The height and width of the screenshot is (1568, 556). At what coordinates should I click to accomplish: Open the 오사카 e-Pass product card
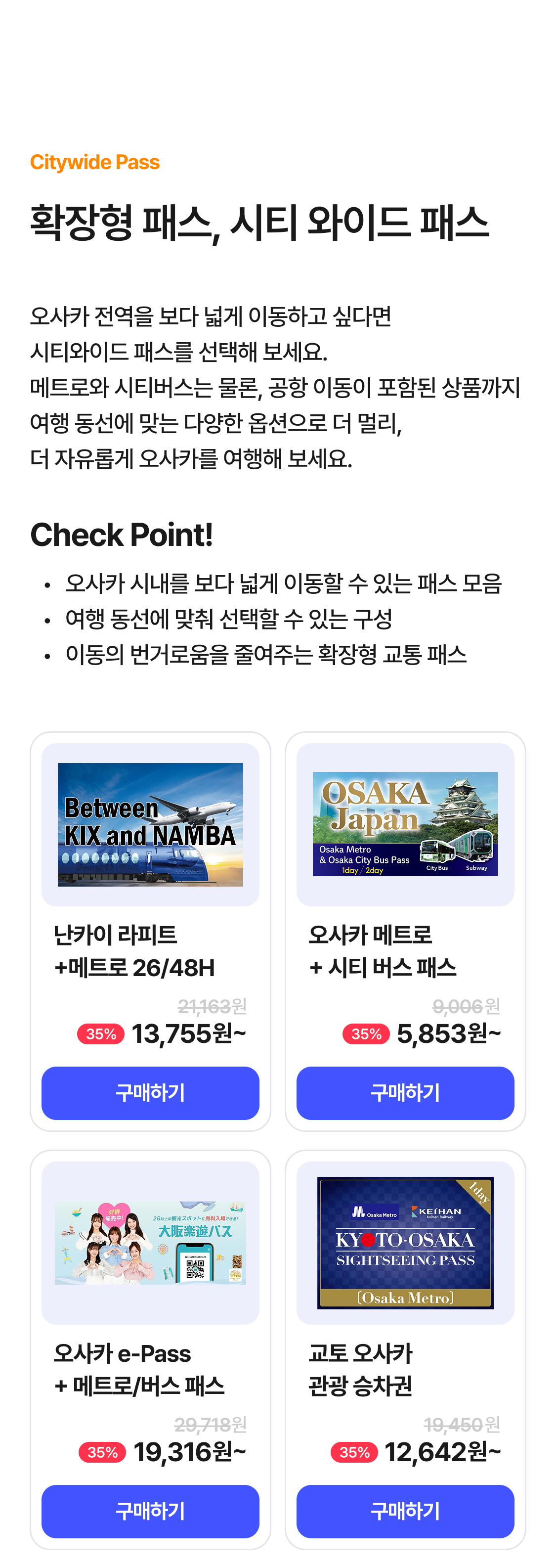[x=150, y=1243]
